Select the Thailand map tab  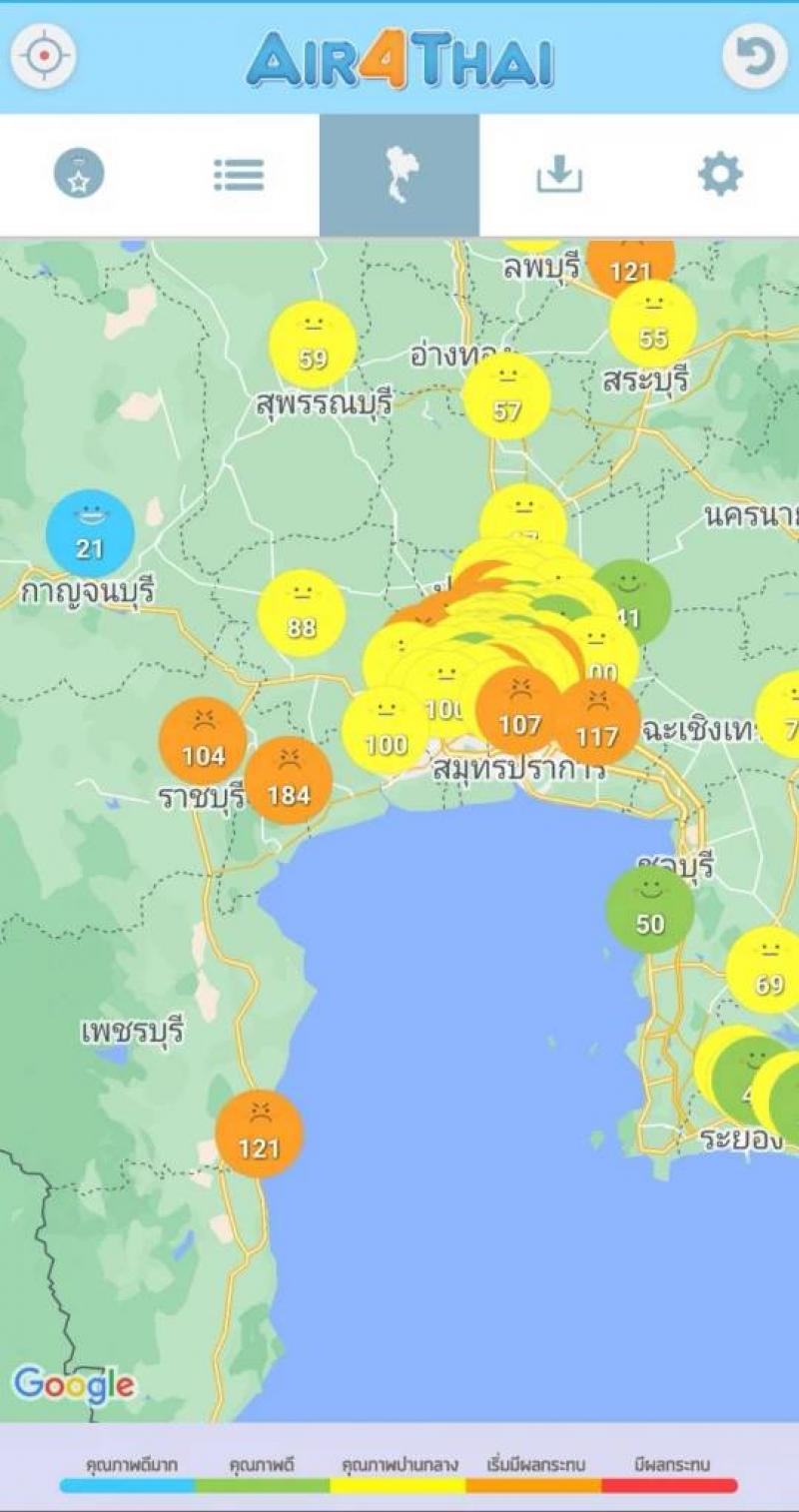(x=399, y=176)
